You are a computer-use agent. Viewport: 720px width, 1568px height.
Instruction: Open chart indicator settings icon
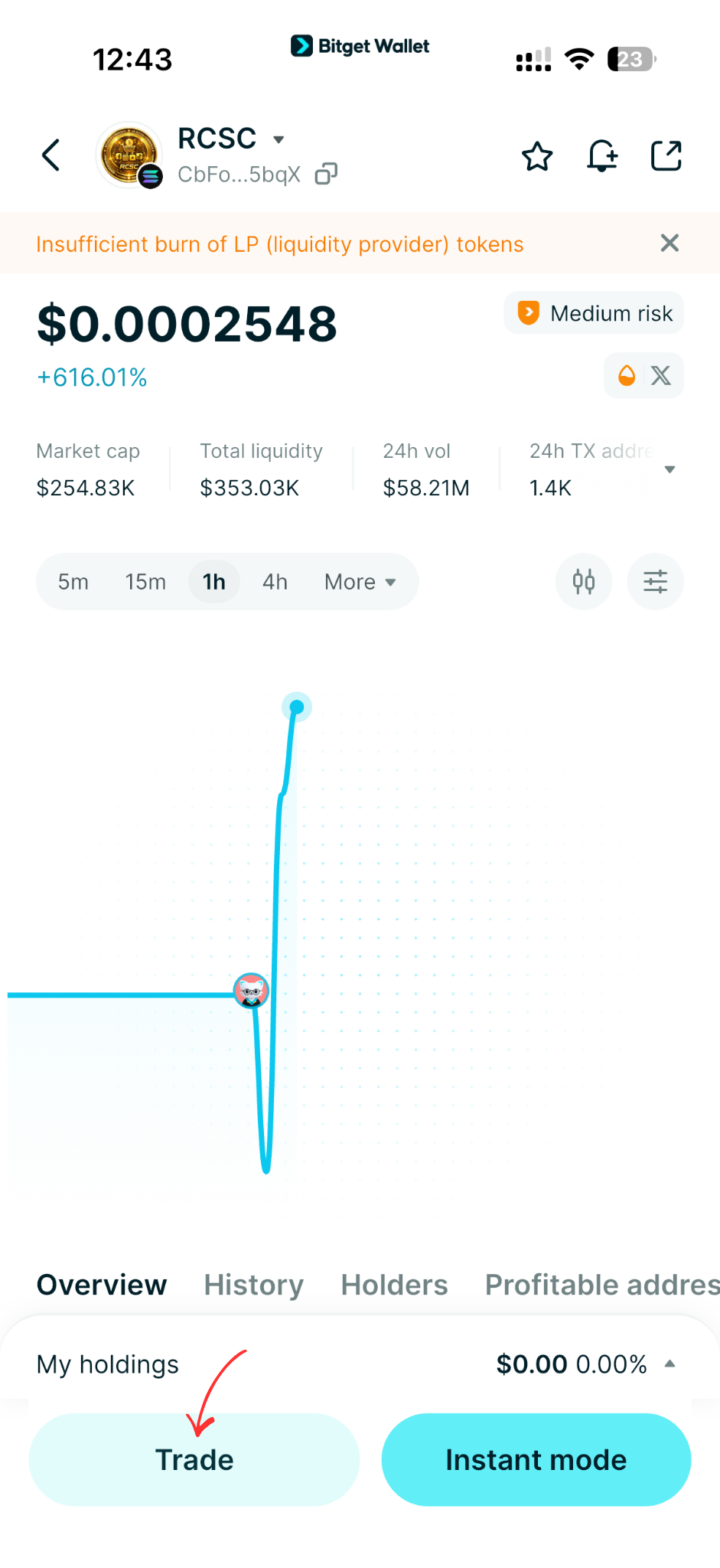pyautogui.click(x=655, y=581)
